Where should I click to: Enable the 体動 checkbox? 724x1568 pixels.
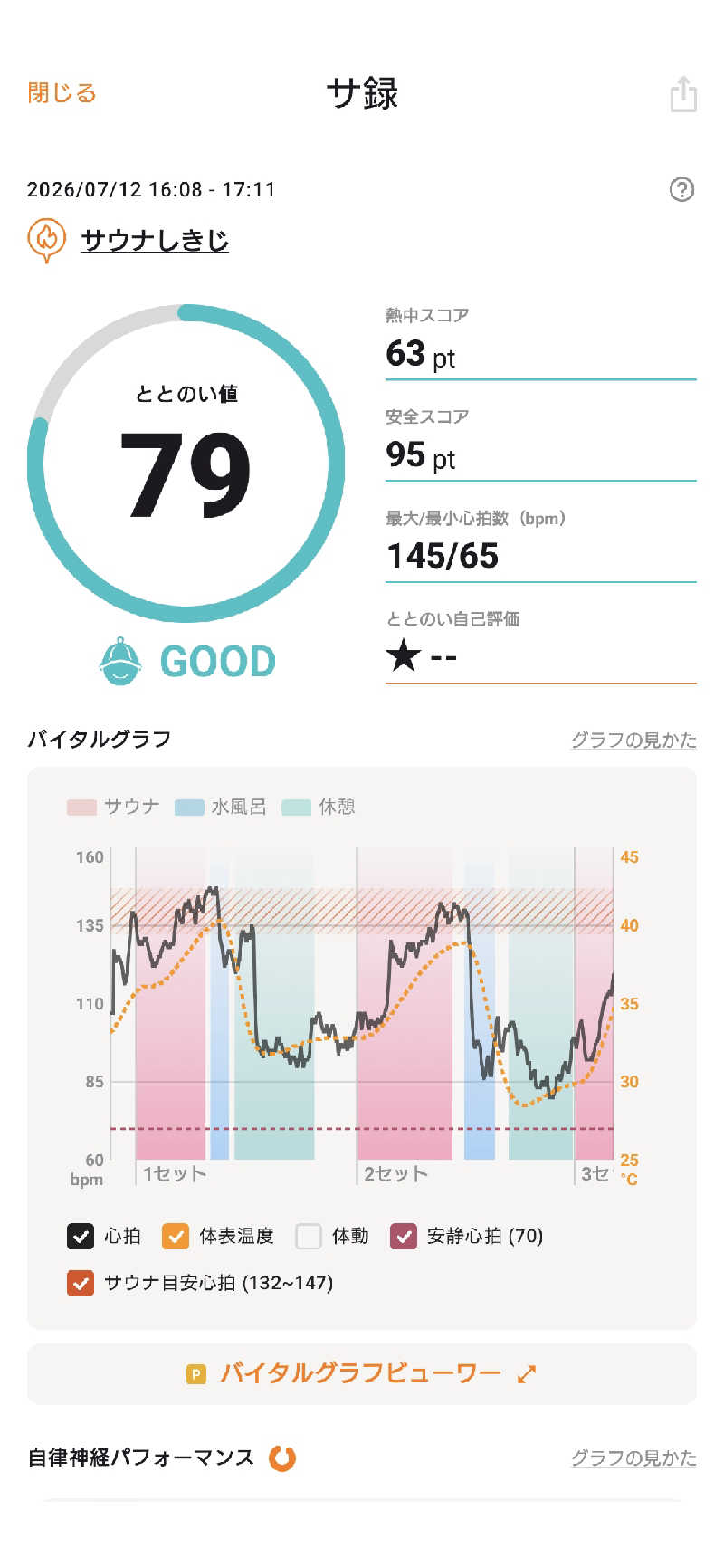point(309,1236)
